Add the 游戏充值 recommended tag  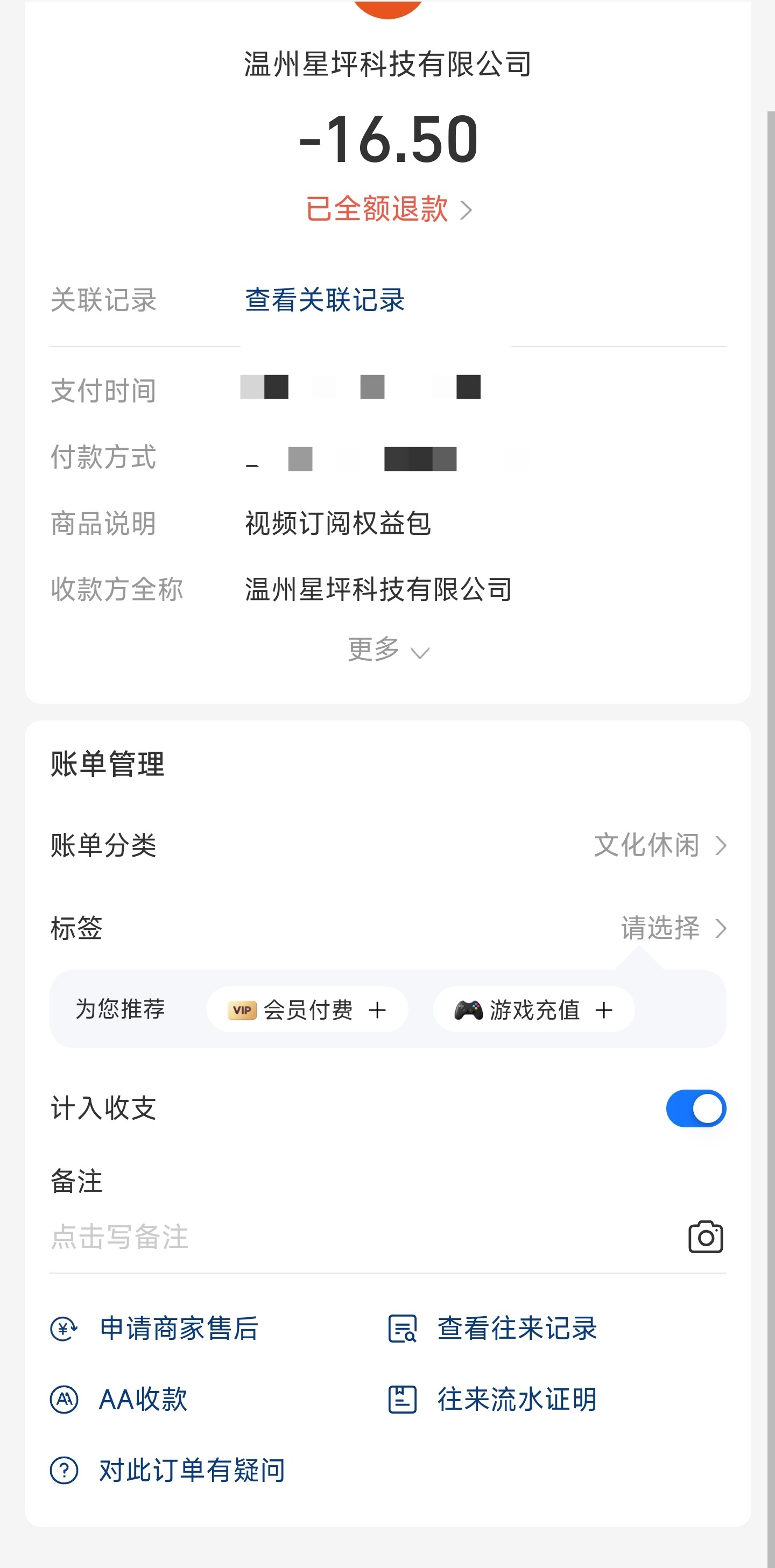(x=534, y=1010)
